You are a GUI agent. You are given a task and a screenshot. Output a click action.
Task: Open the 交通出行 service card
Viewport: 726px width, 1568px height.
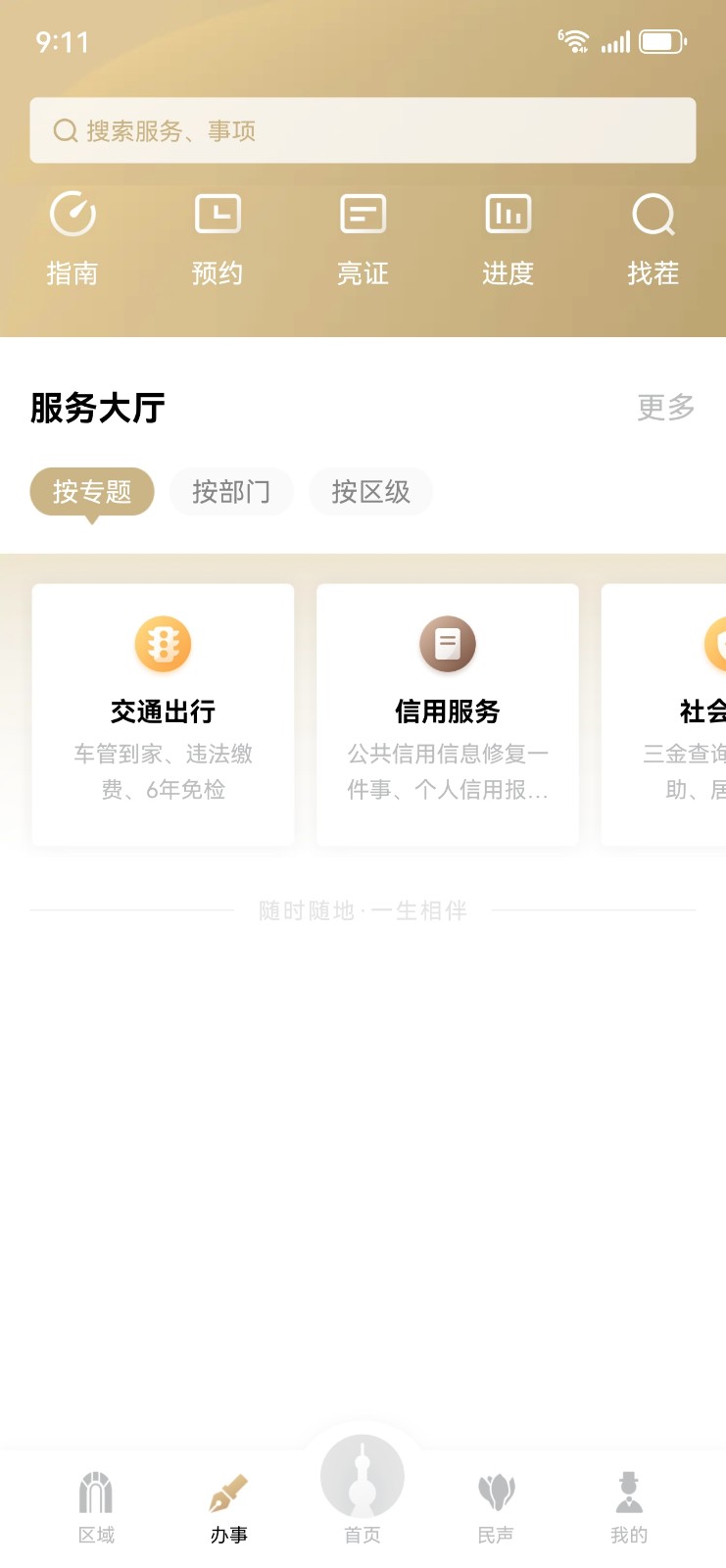point(163,712)
